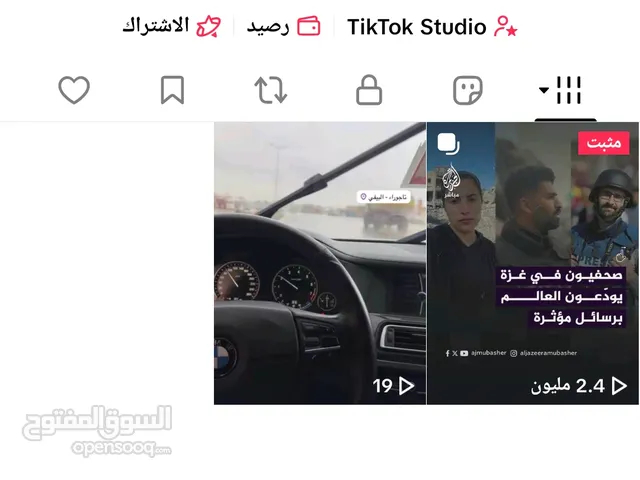Open TikTok Studio
Image resolution: width=640 pixels, height=480 pixels.
[432, 27]
